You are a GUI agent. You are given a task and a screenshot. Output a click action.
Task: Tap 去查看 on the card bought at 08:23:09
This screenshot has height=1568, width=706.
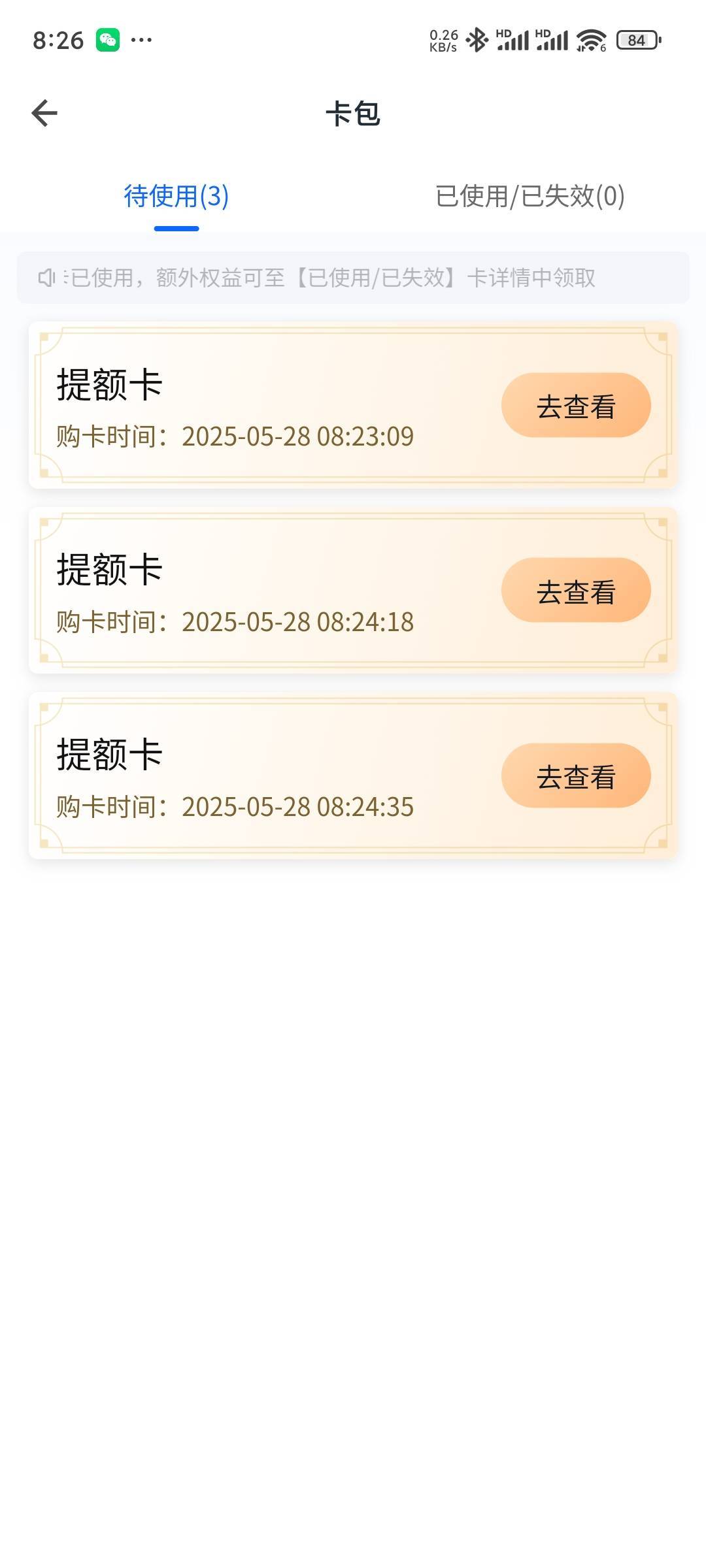coord(576,406)
